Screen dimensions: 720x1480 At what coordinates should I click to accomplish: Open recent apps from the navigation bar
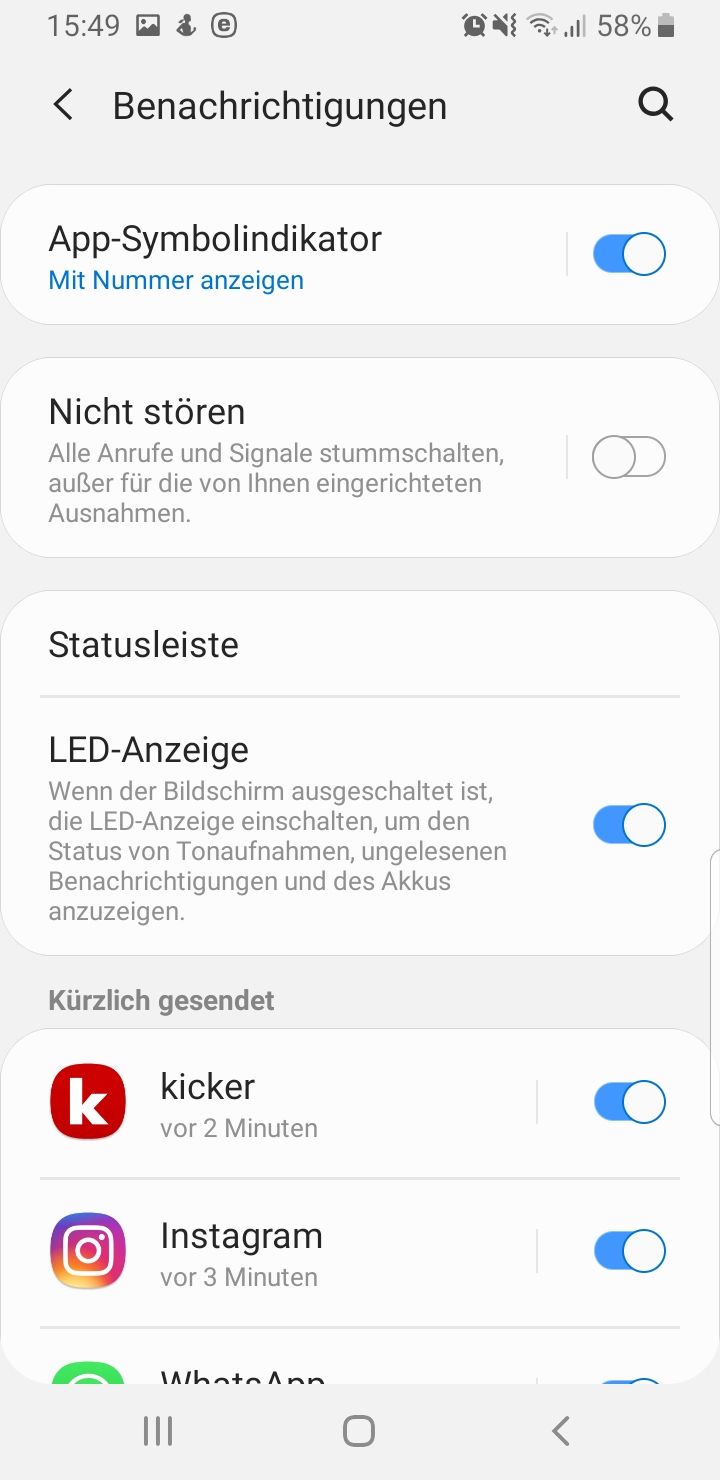pyautogui.click(x=157, y=1430)
